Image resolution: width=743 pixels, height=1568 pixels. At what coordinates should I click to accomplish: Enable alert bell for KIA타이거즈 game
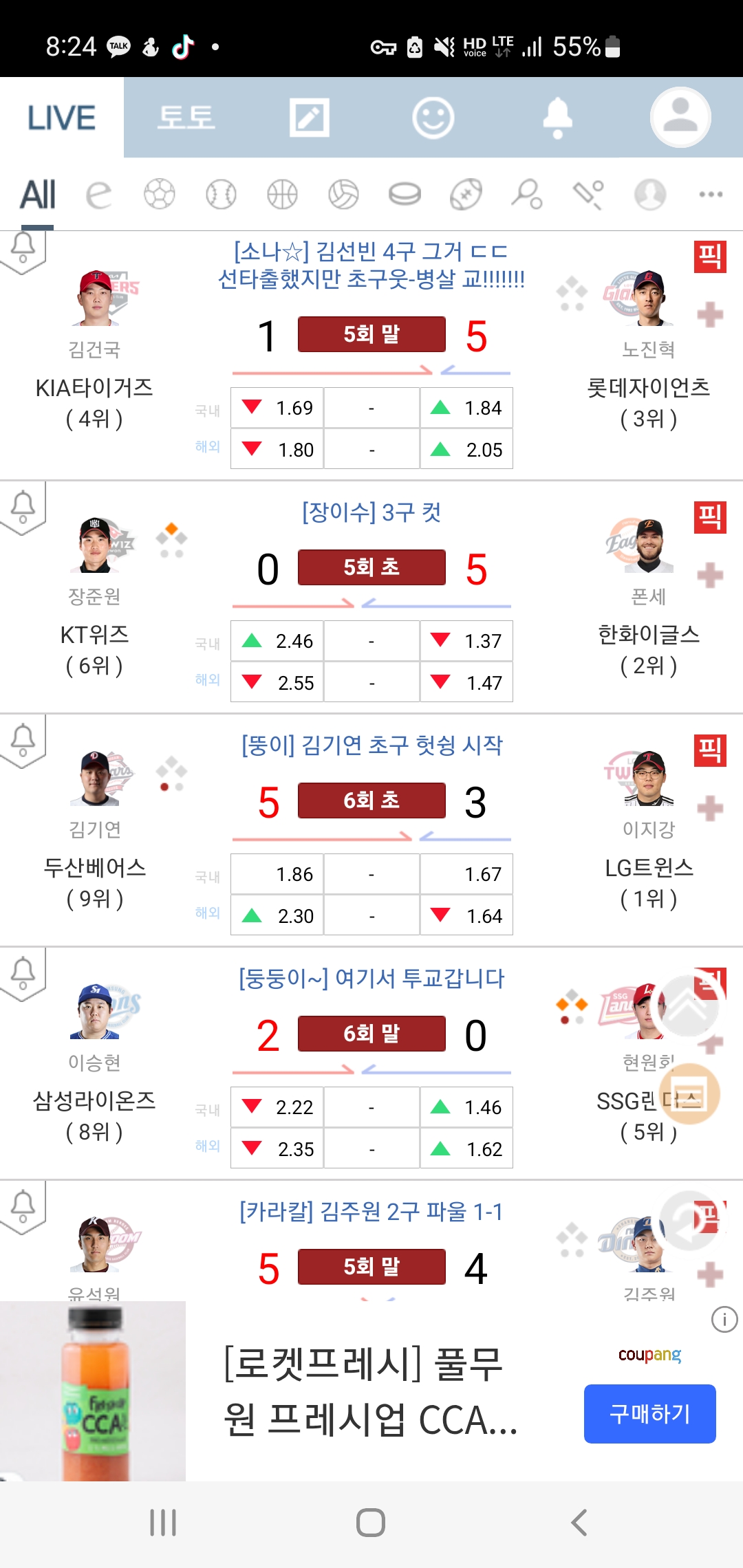pos(23,248)
